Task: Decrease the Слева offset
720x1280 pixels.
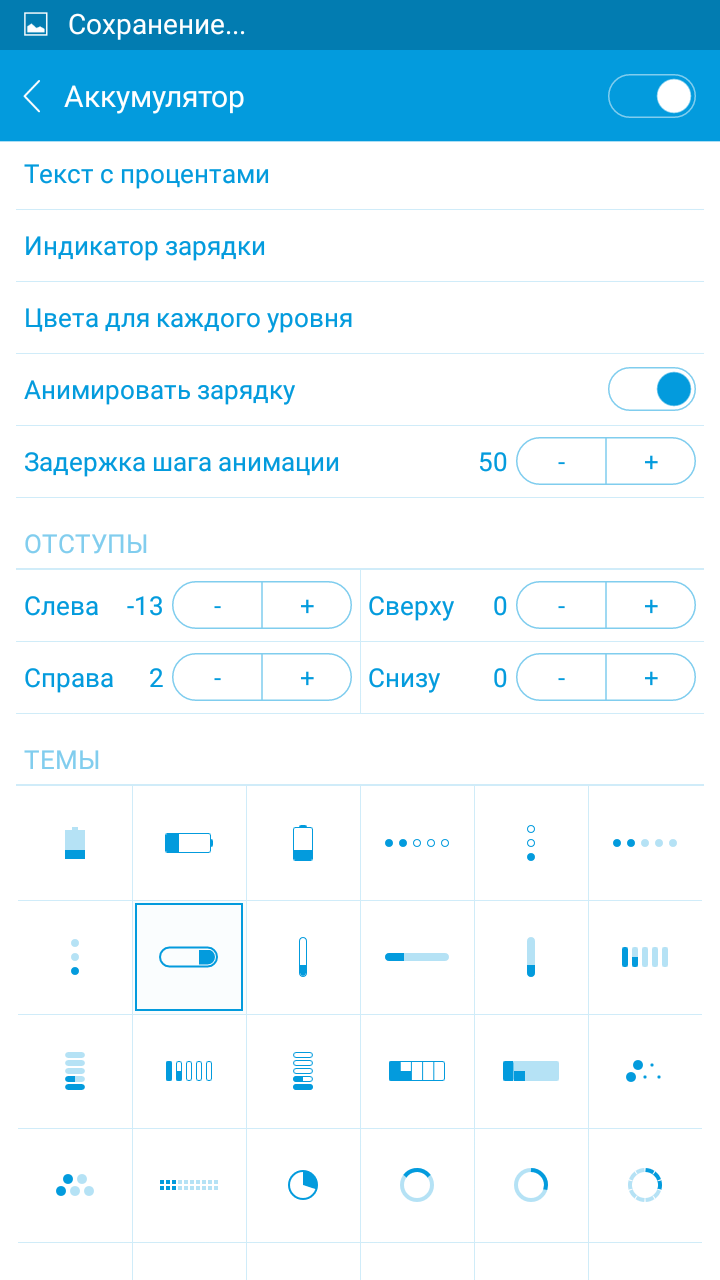Action: [x=218, y=606]
